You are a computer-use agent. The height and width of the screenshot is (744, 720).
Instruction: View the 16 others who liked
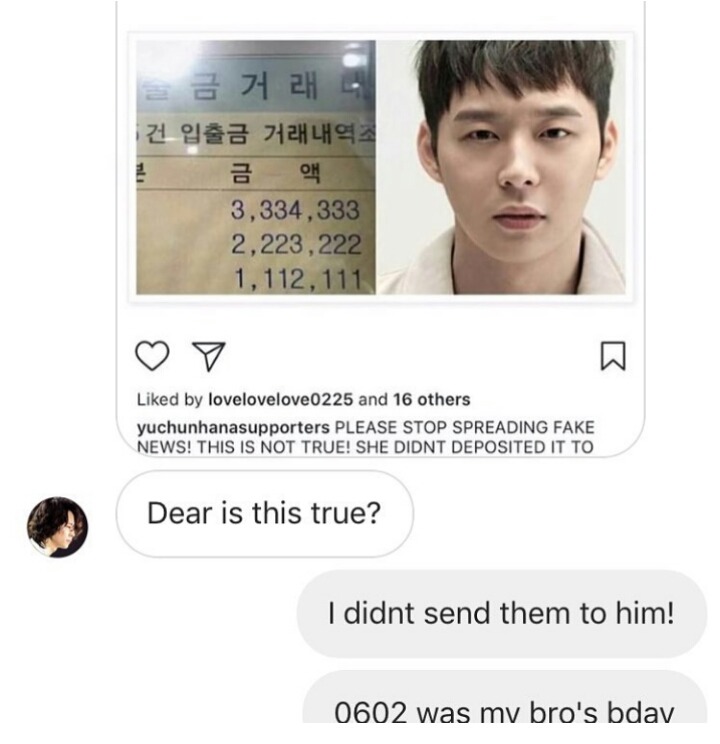point(431,399)
